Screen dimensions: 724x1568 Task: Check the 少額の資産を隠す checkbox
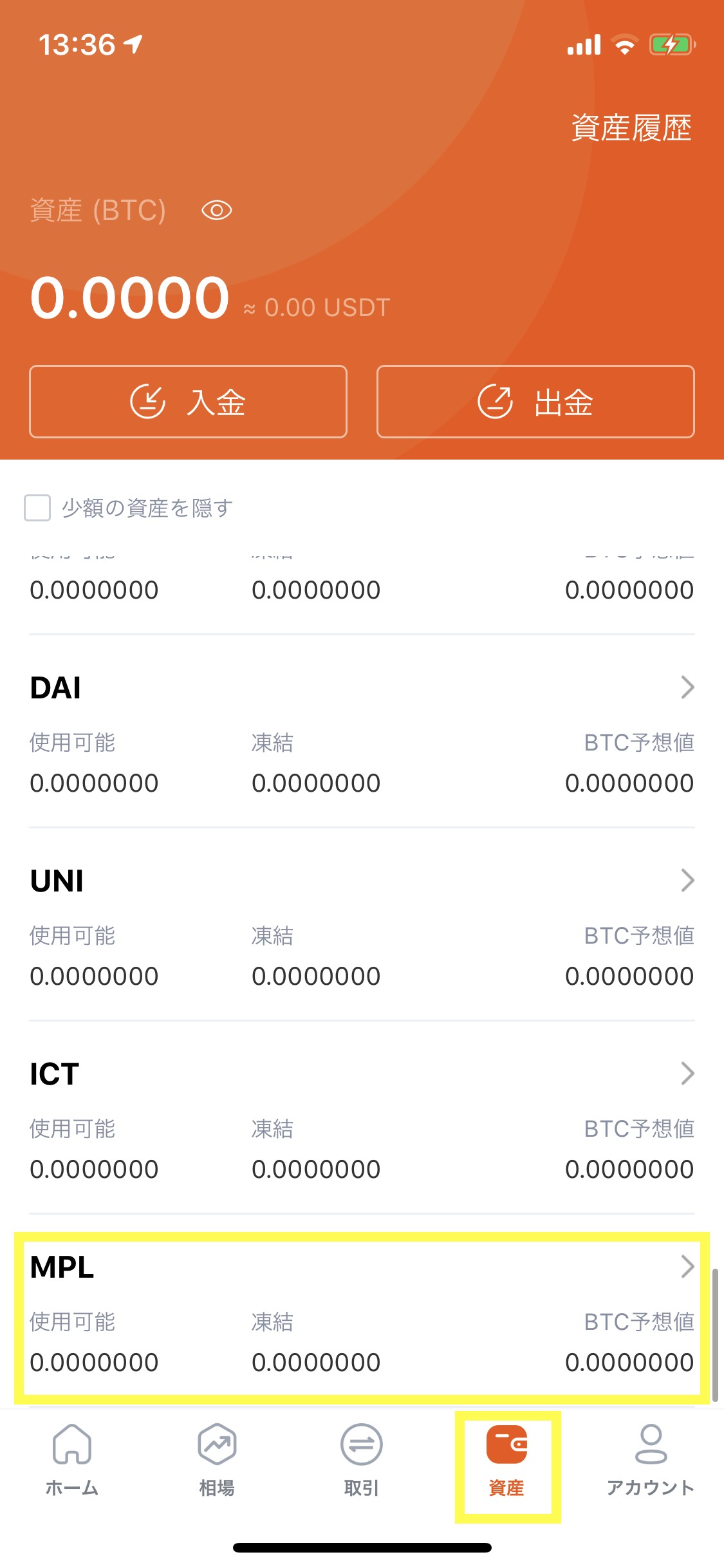[37, 508]
